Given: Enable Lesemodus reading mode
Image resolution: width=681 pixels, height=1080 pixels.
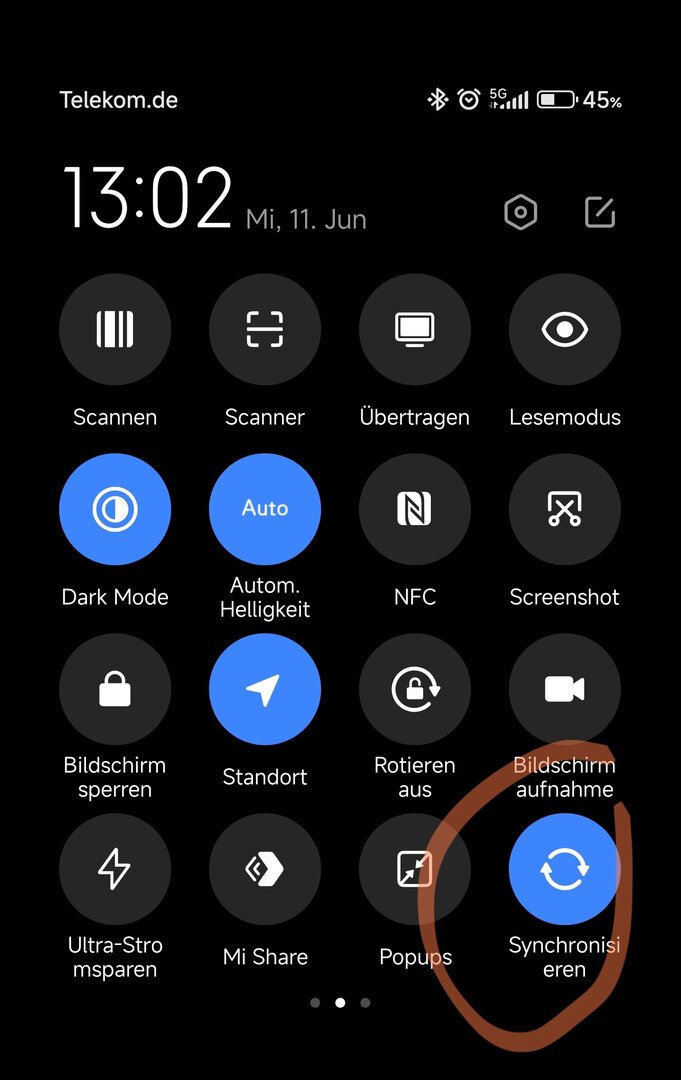Looking at the screenshot, I should tap(565, 329).
